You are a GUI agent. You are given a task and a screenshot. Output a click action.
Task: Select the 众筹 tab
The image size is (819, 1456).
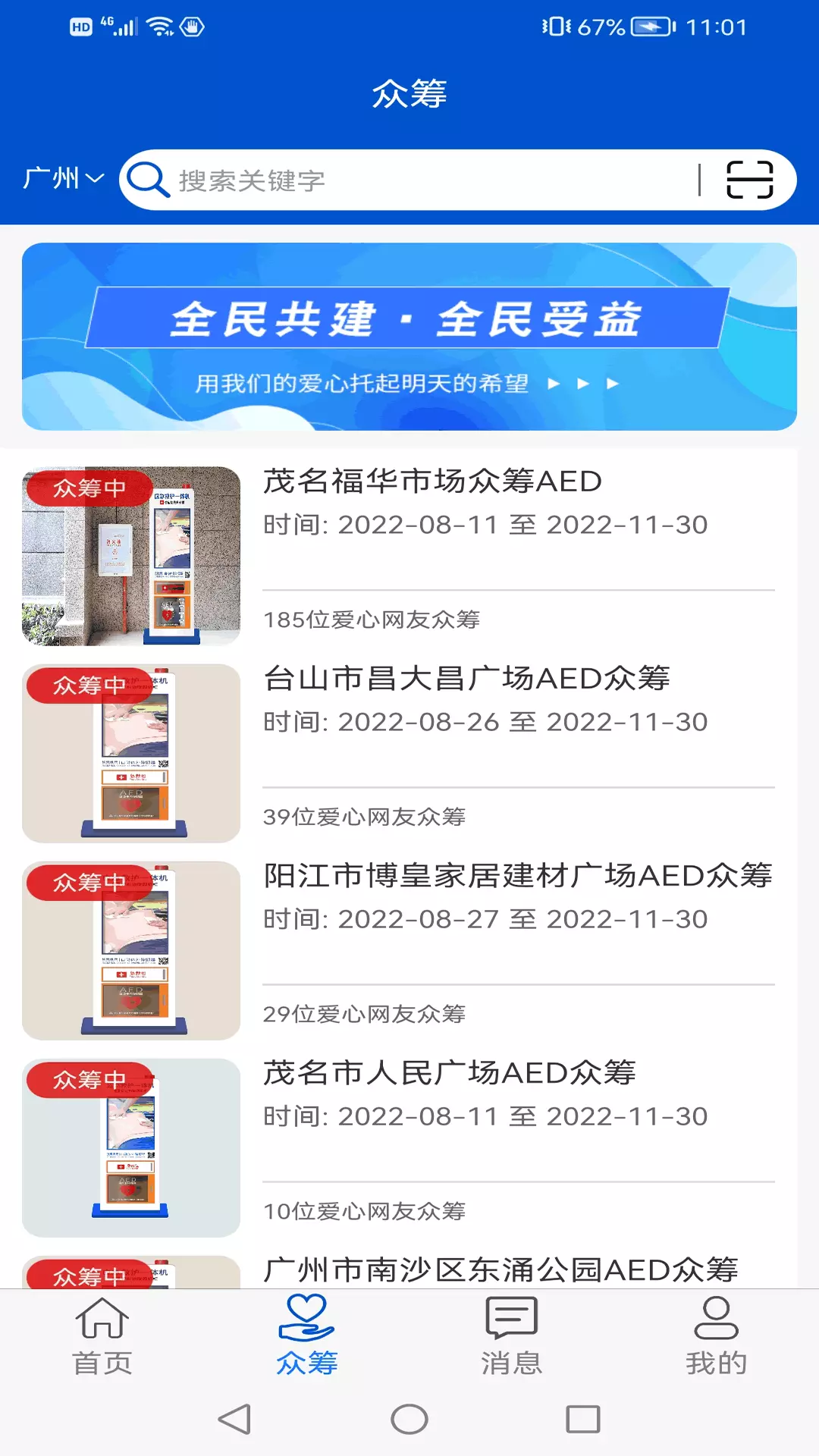(307, 1336)
